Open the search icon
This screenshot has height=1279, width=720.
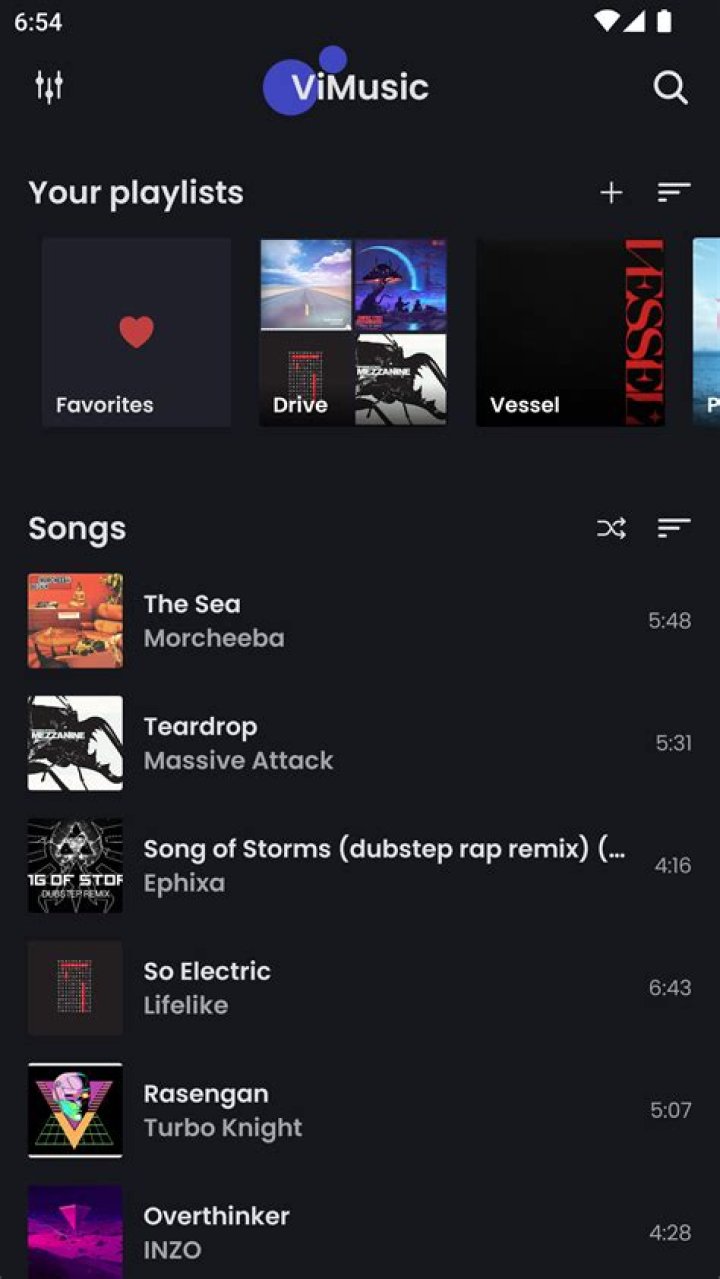coord(670,87)
